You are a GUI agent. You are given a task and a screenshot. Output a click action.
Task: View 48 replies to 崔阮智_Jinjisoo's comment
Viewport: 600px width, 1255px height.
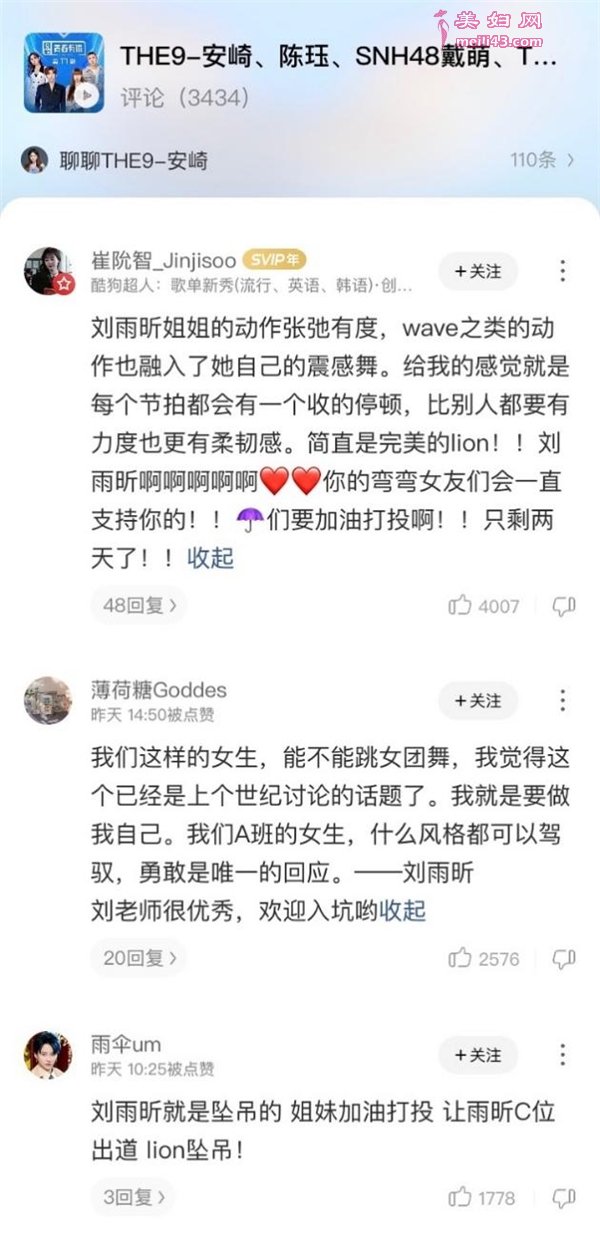coord(139,605)
